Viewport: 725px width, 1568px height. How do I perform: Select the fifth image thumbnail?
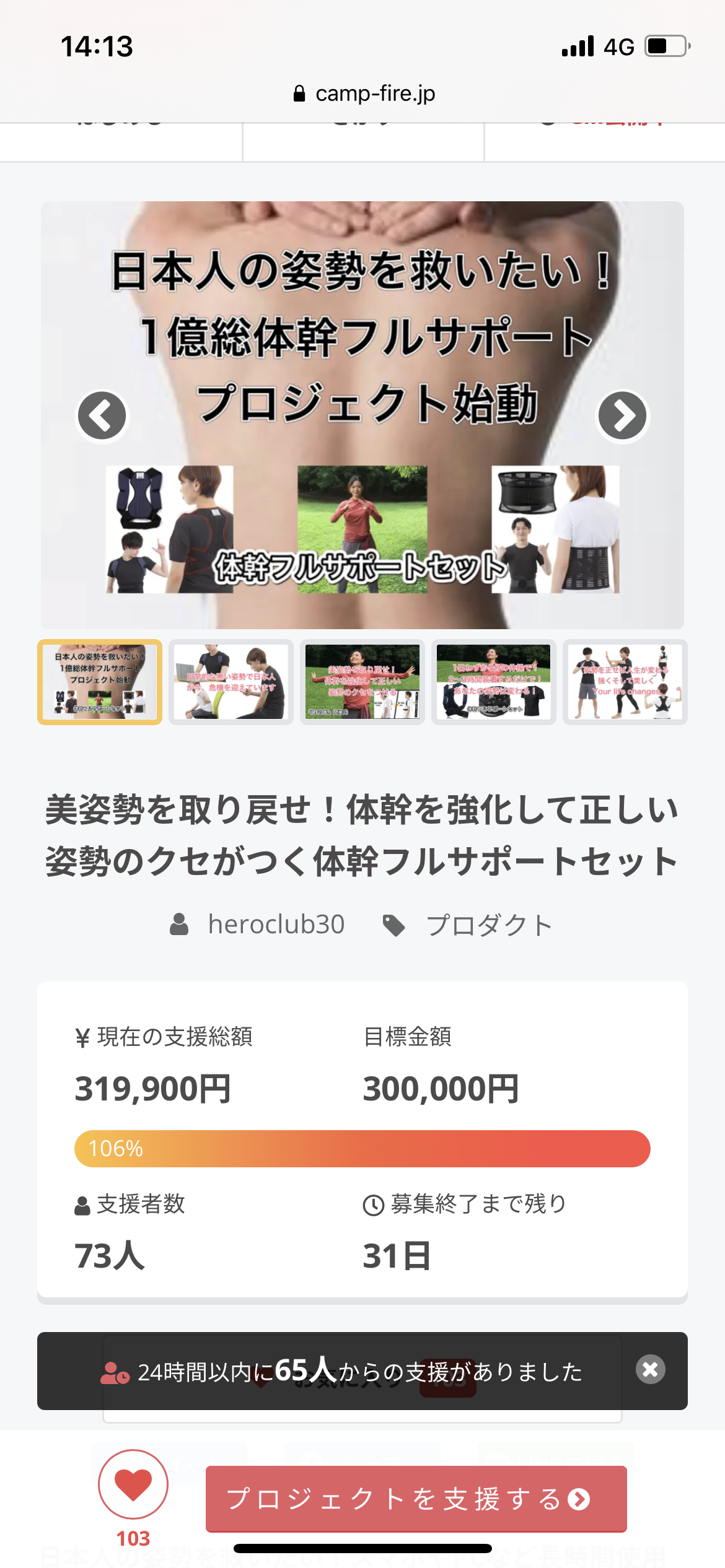[x=625, y=682]
